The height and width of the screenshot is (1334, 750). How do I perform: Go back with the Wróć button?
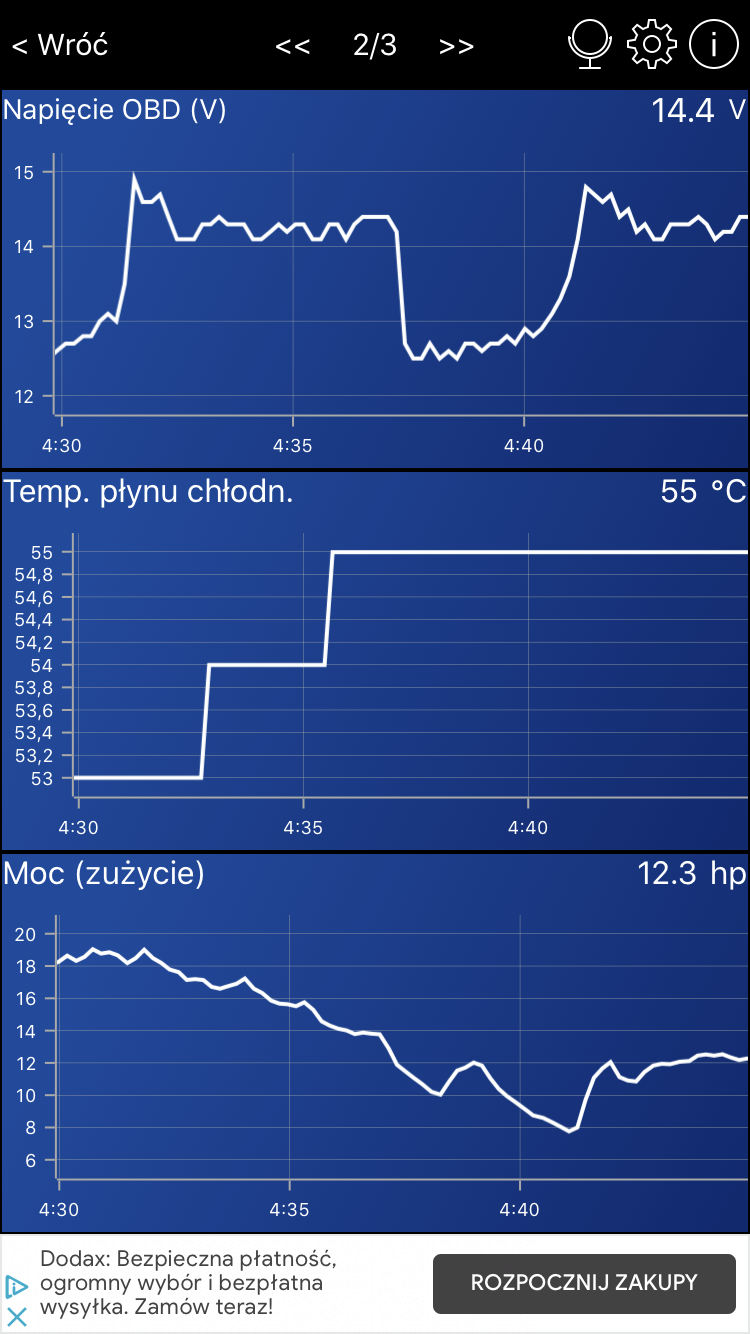coord(59,45)
